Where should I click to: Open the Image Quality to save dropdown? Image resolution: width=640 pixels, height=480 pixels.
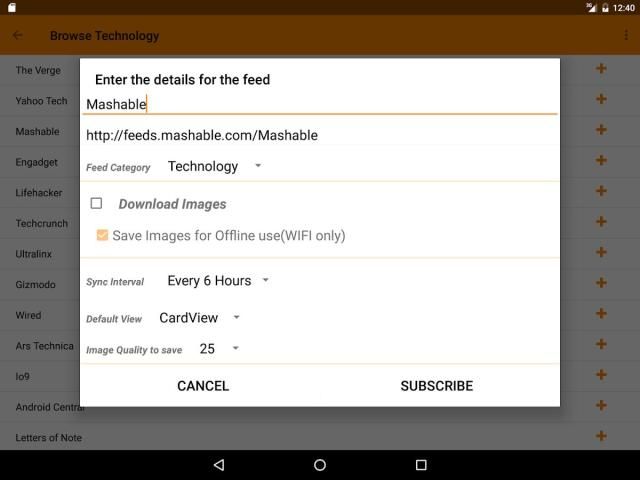point(219,349)
